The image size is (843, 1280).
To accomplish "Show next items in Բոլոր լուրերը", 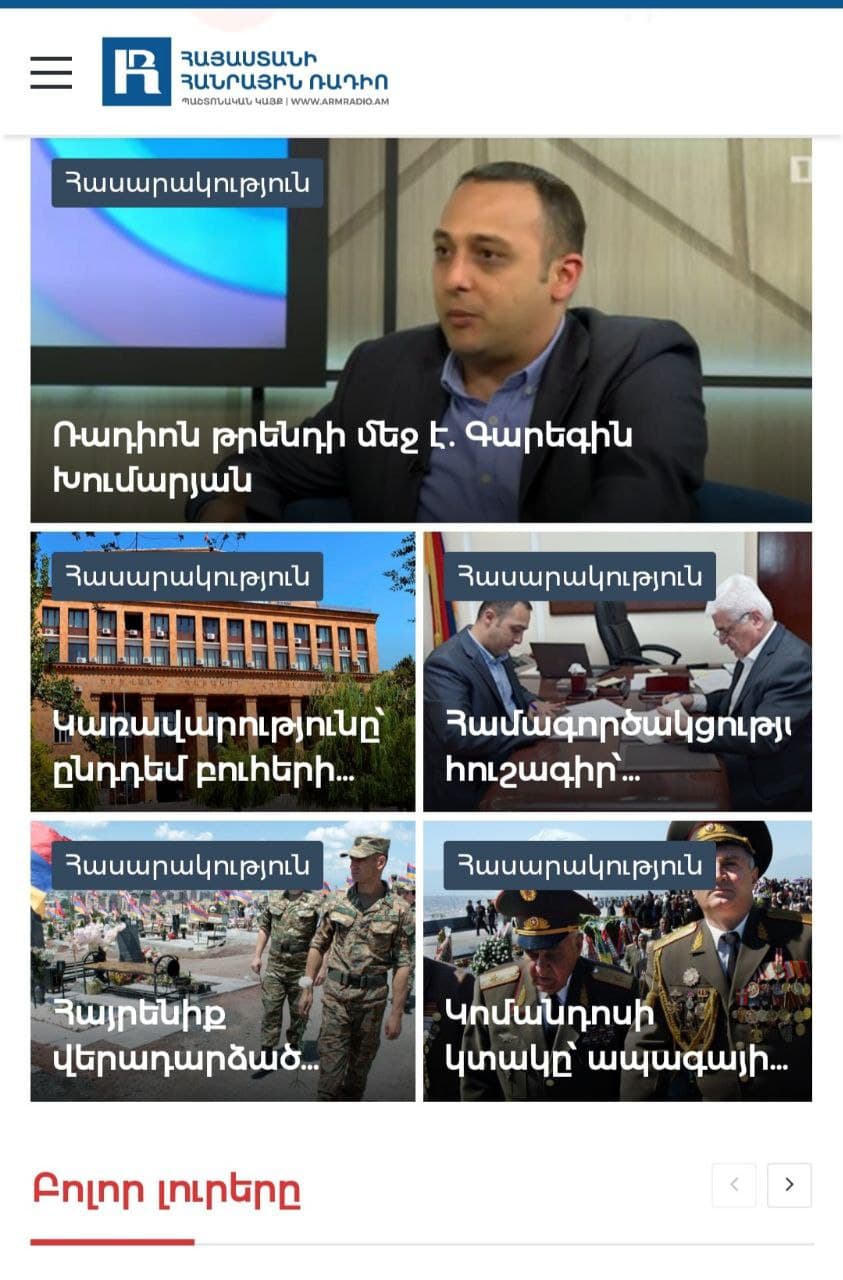I will pyautogui.click(x=789, y=1185).
